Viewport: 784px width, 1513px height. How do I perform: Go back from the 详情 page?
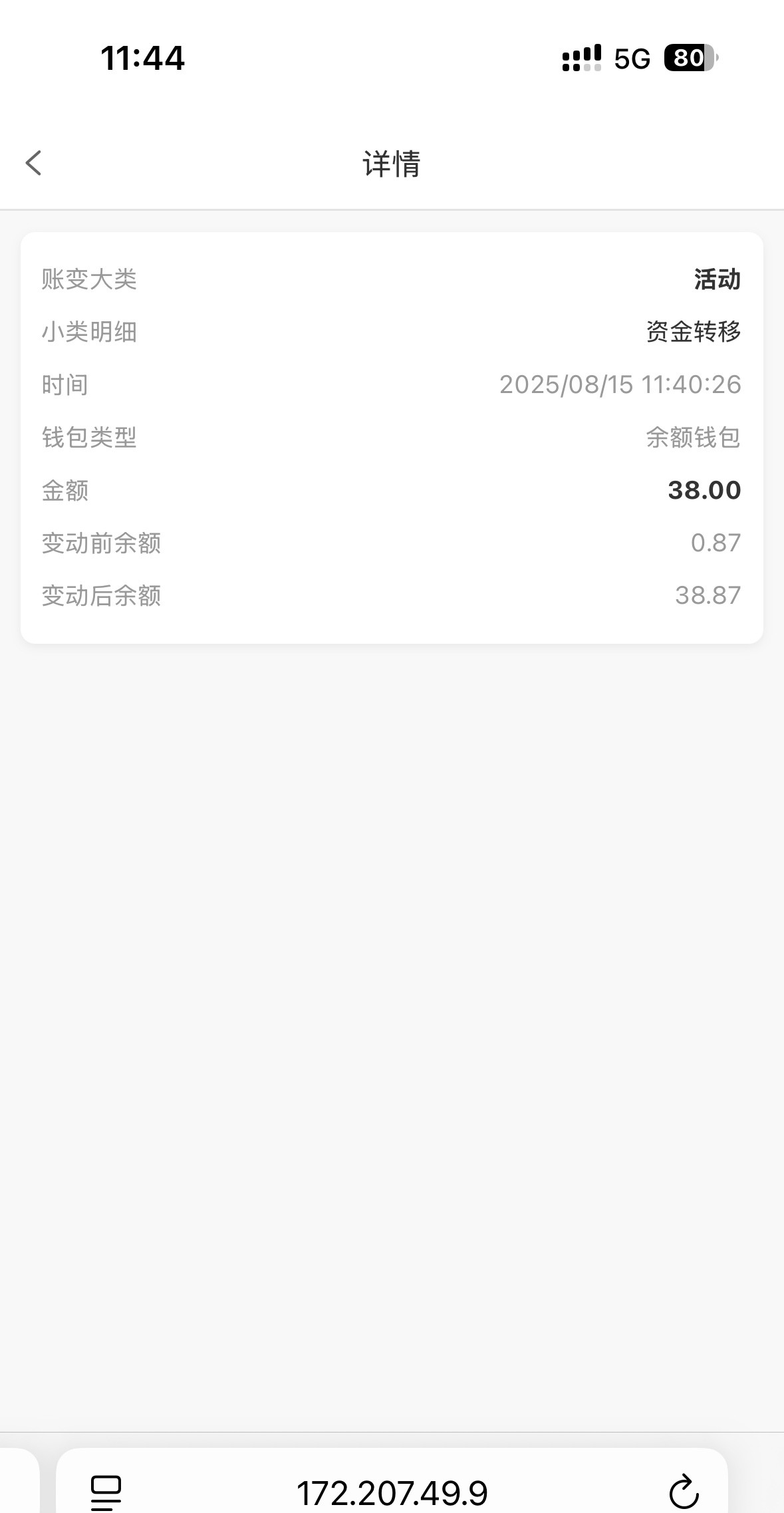[34, 163]
